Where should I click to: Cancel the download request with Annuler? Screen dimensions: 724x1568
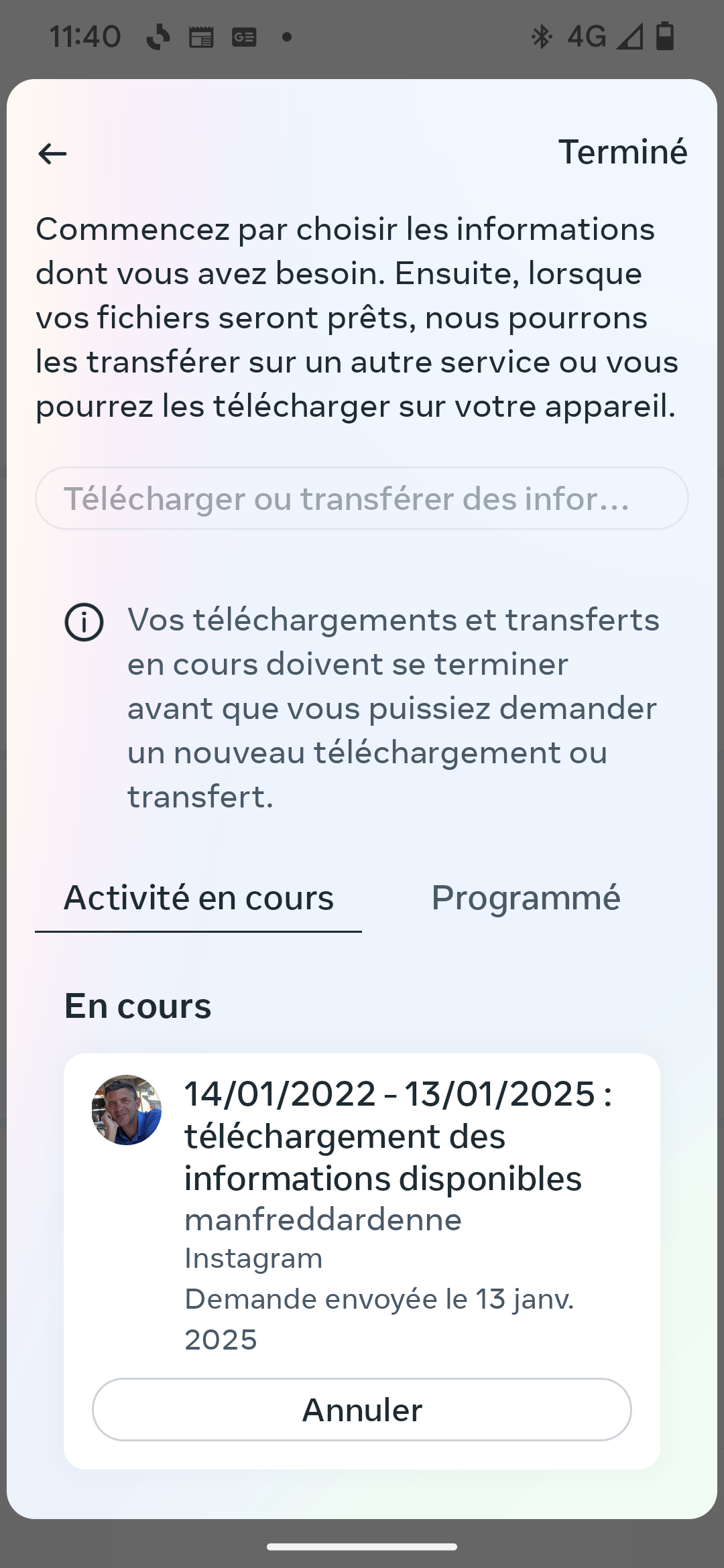point(362,1410)
